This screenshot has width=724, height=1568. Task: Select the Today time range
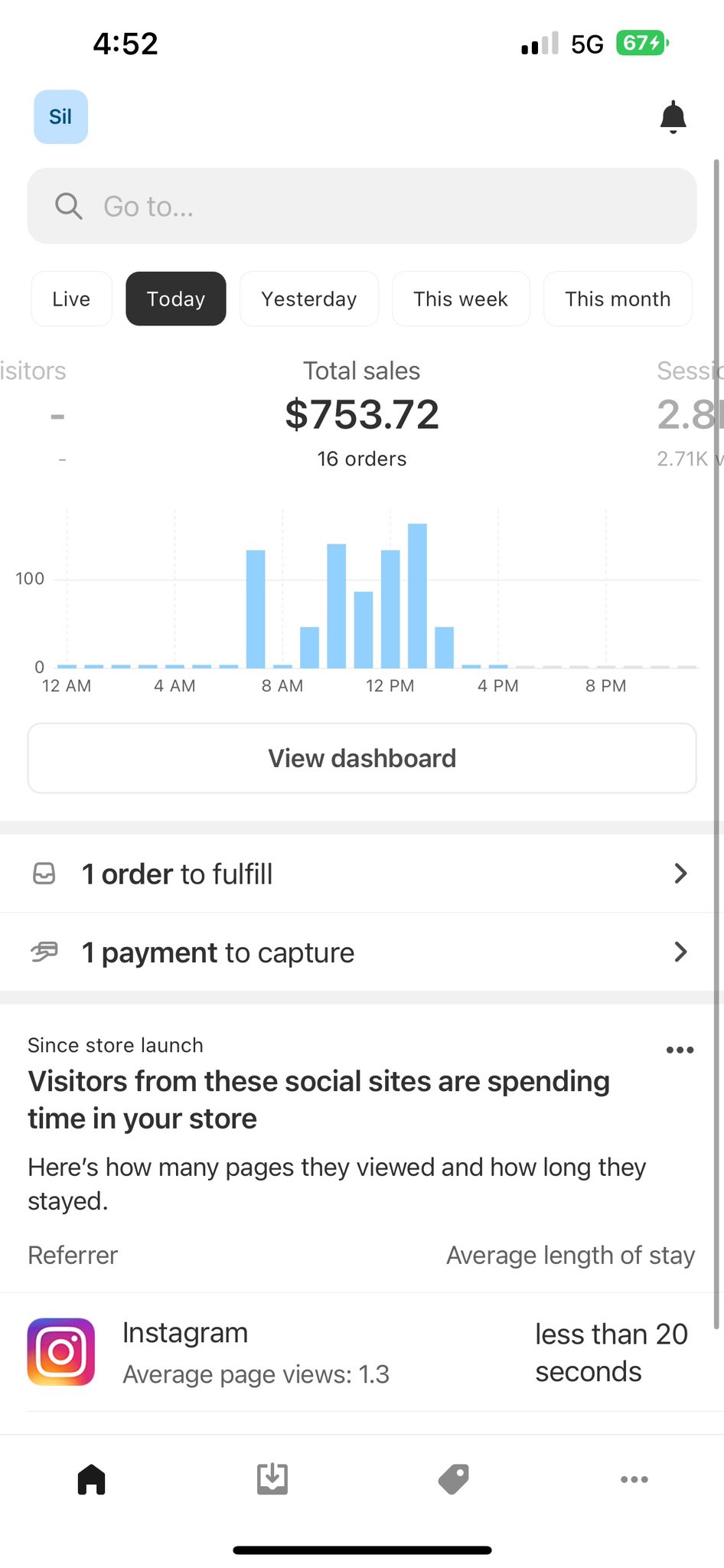tap(176, 299)
